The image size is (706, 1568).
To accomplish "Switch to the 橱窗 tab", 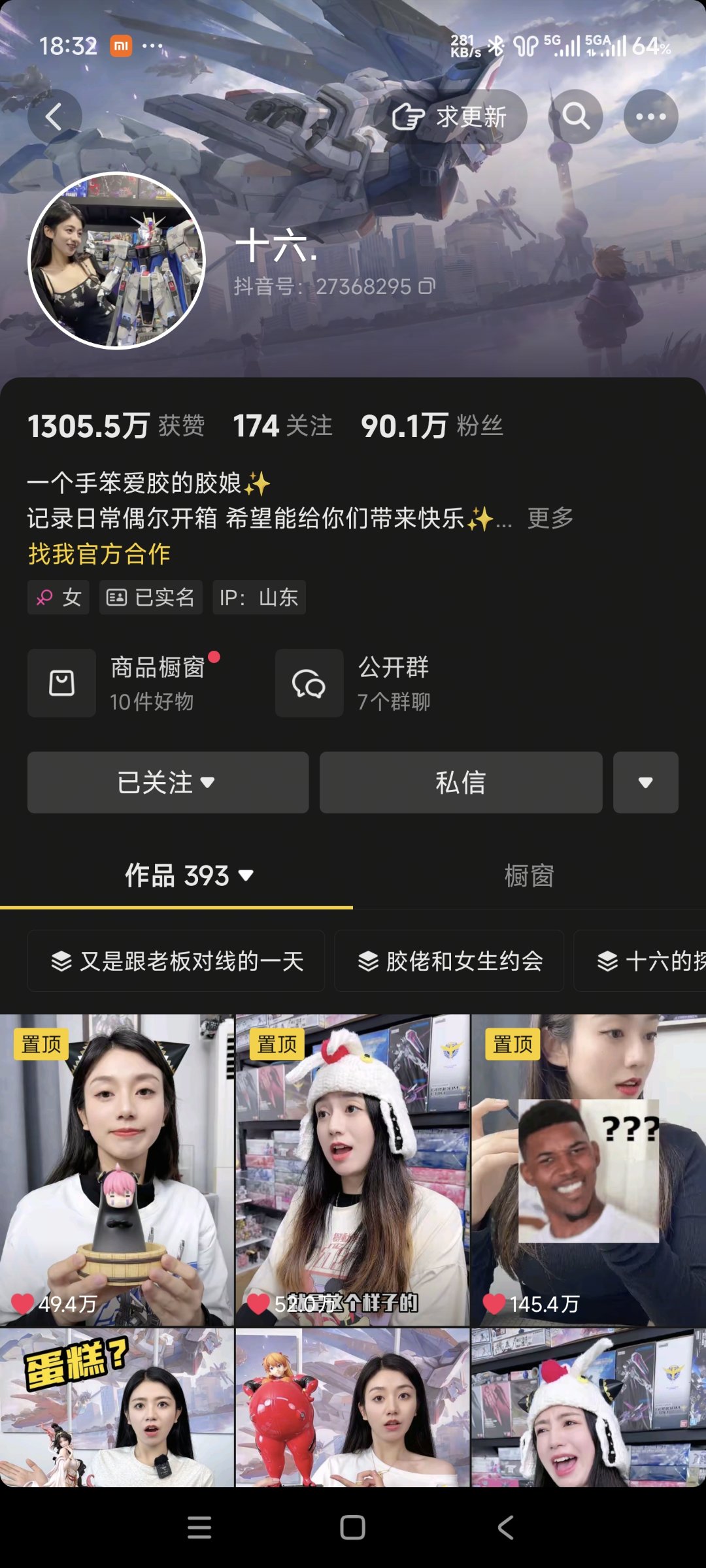I will pyautogui.click(x=529, y=875).
